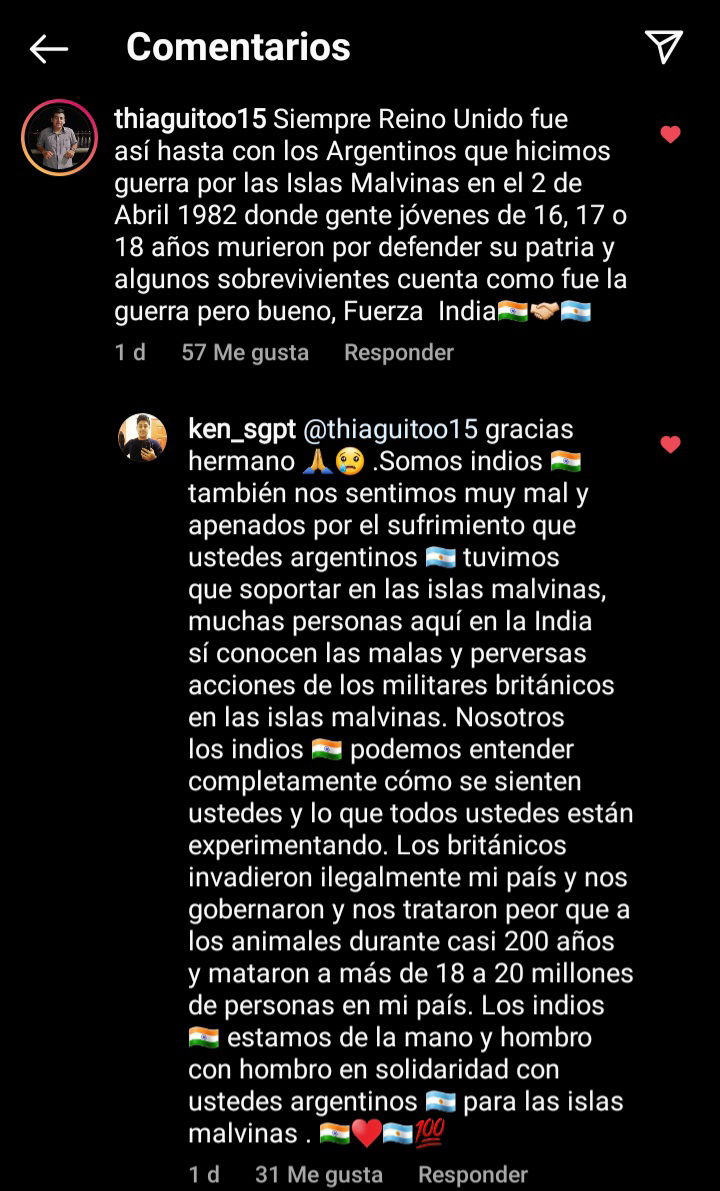Open ken_sgpt's profile picture
The width and height of the screenshot is (720, 1191).
tap(142, 438)
